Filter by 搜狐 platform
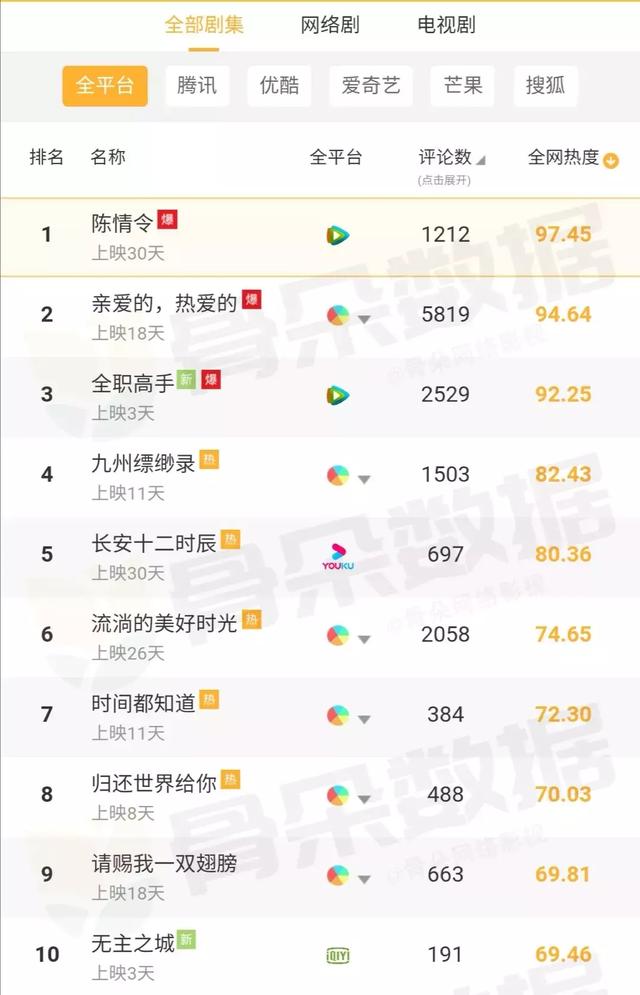 click(x=545, y=86)
